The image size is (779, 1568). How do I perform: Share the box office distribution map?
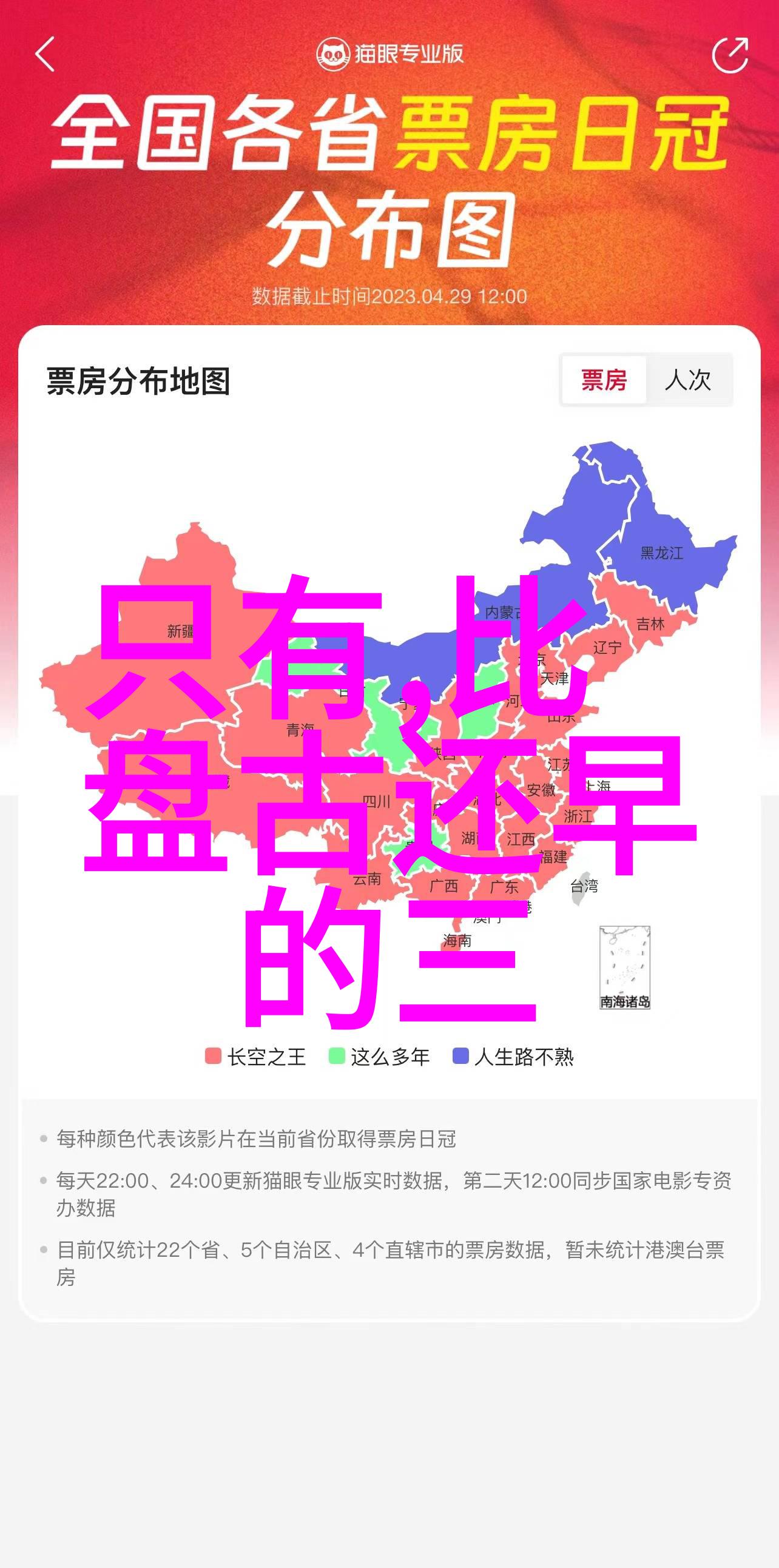[x=730, y=55]
